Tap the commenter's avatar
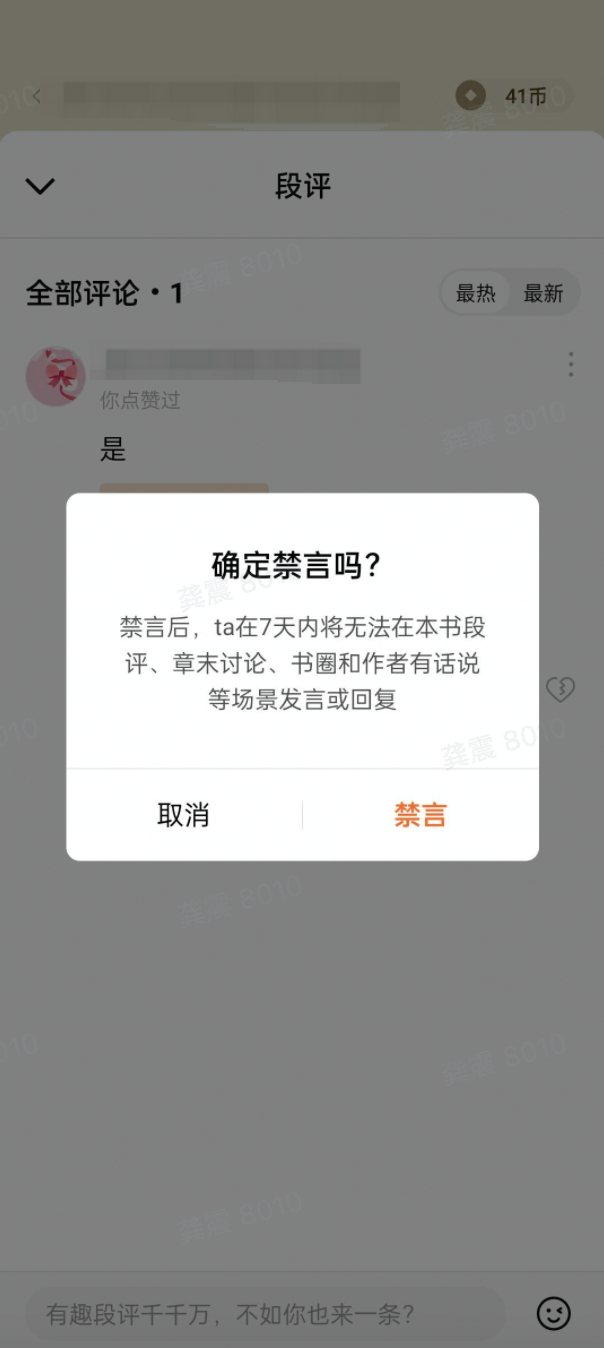Image resolution: width=604 pixels, height=1348 pixels. 55,376
